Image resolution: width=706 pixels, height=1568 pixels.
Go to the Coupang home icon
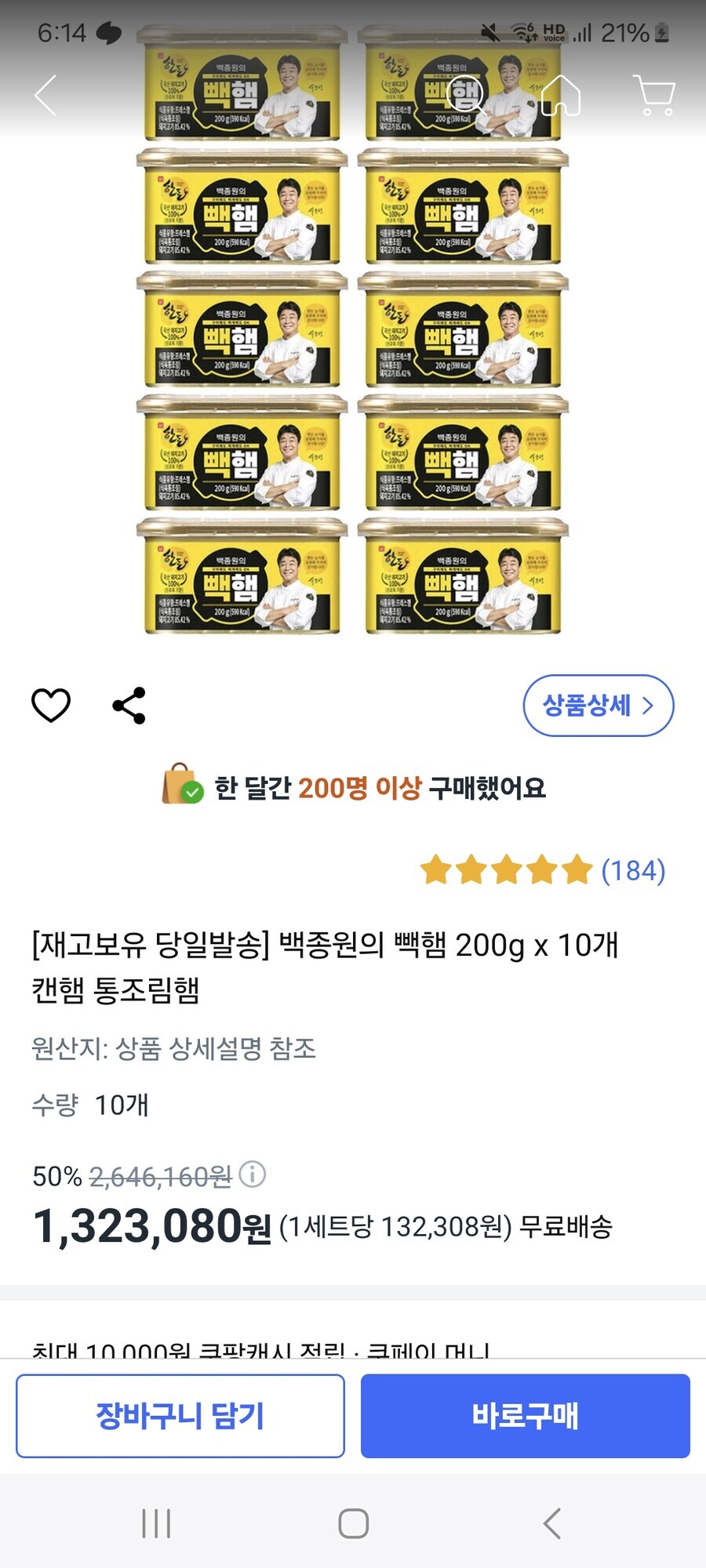click(x=561, y=96)
